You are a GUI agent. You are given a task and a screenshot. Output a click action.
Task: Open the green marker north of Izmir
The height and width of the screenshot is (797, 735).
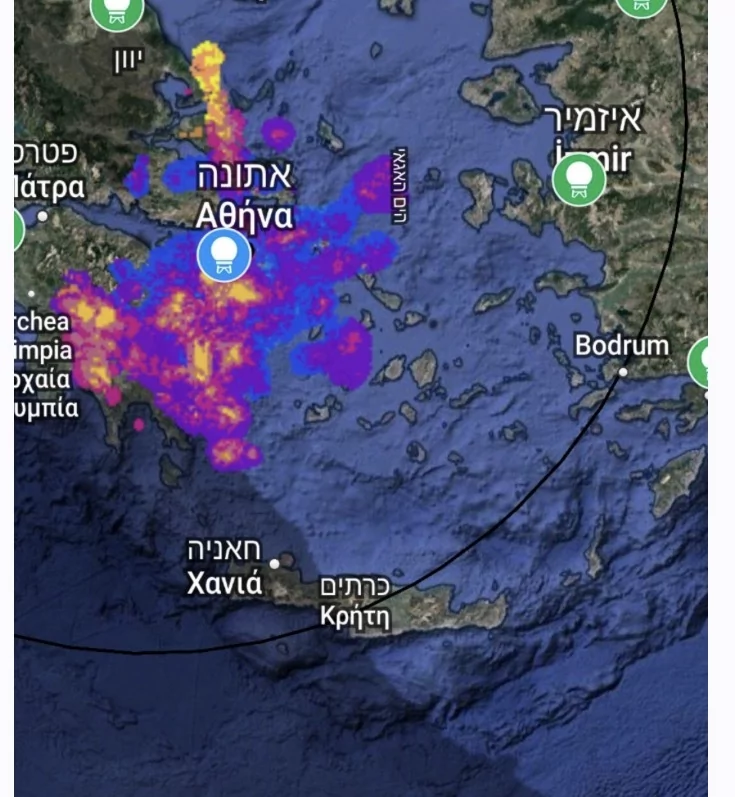pyautogui.click(x=641, y=5)
